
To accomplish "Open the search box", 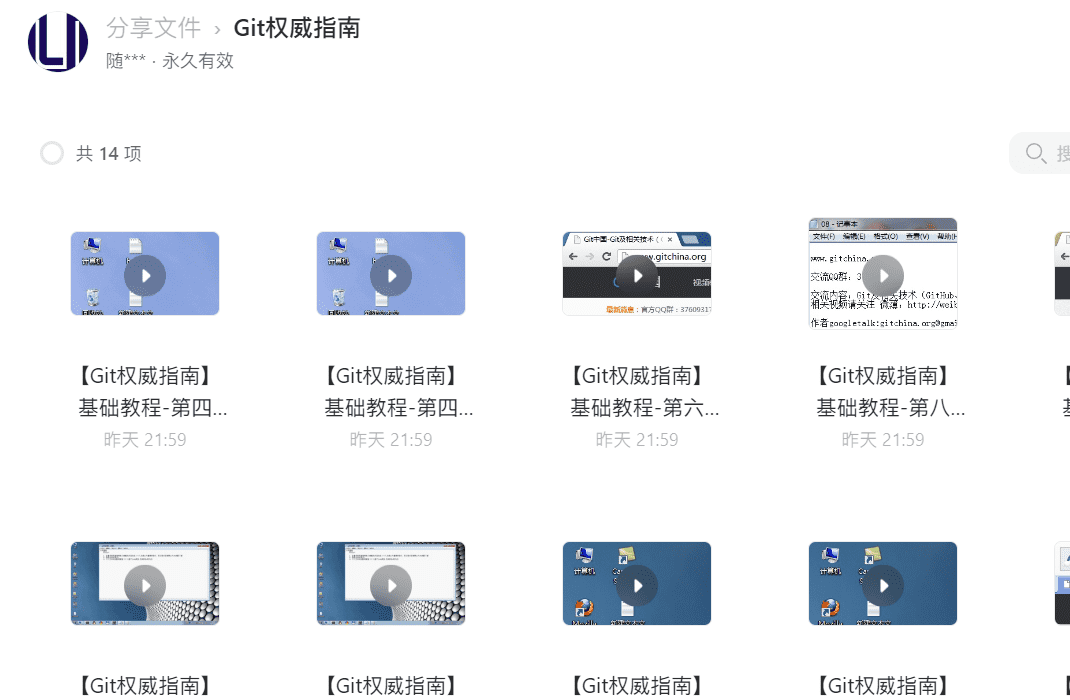I will (1046, 153).
